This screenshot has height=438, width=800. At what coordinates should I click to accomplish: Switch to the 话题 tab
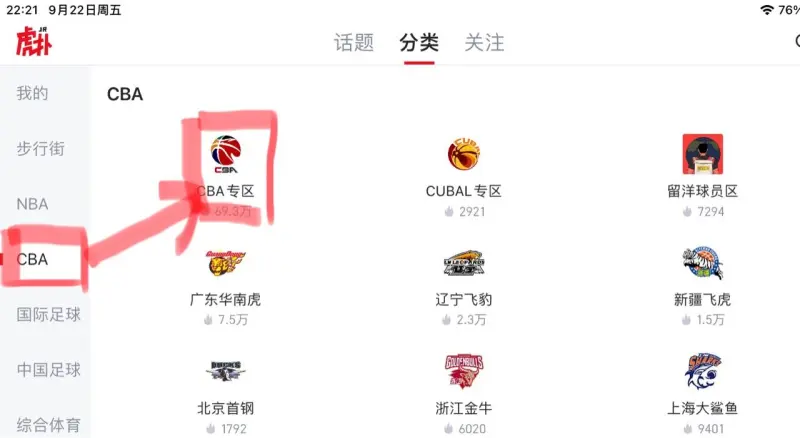tap(354, 43)
